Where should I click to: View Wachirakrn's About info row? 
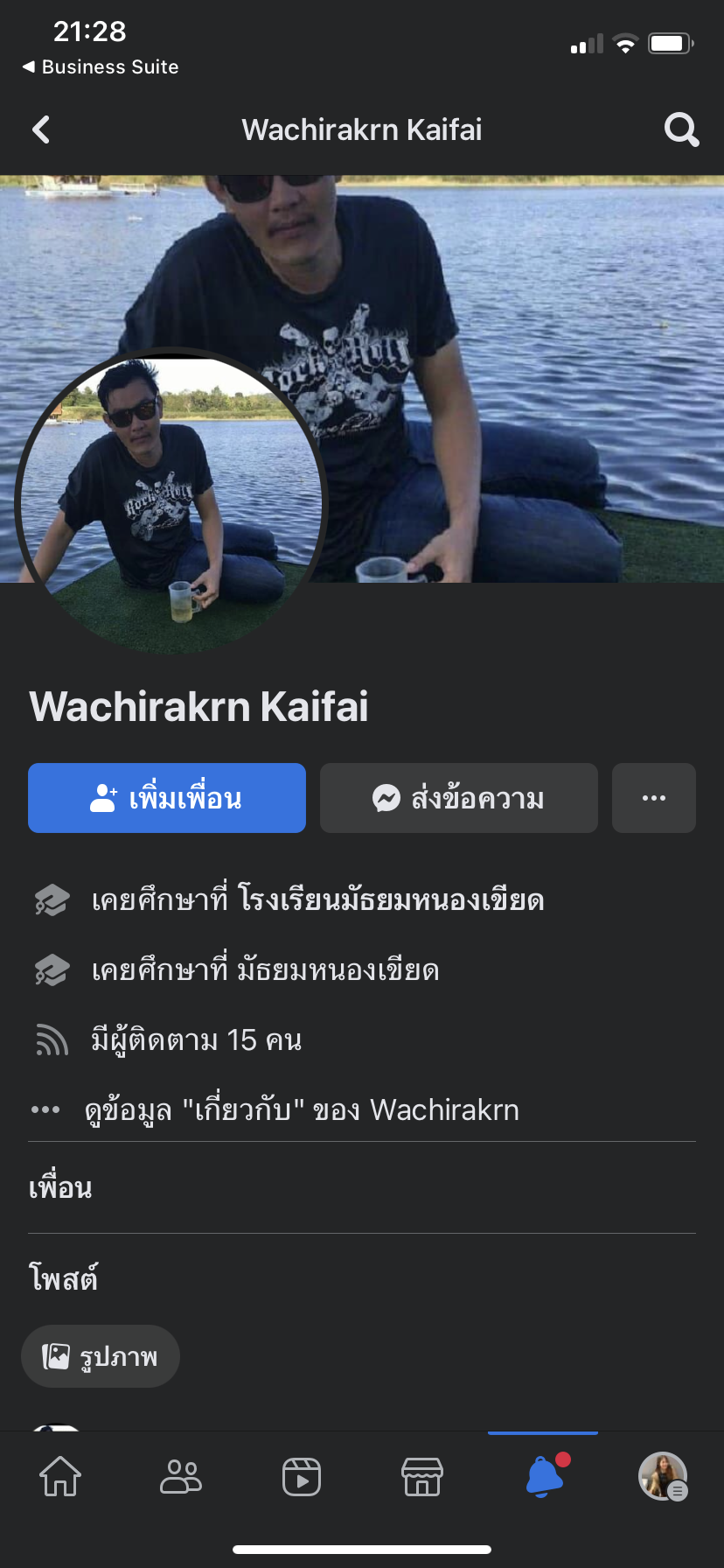(x=302, y=1110)
